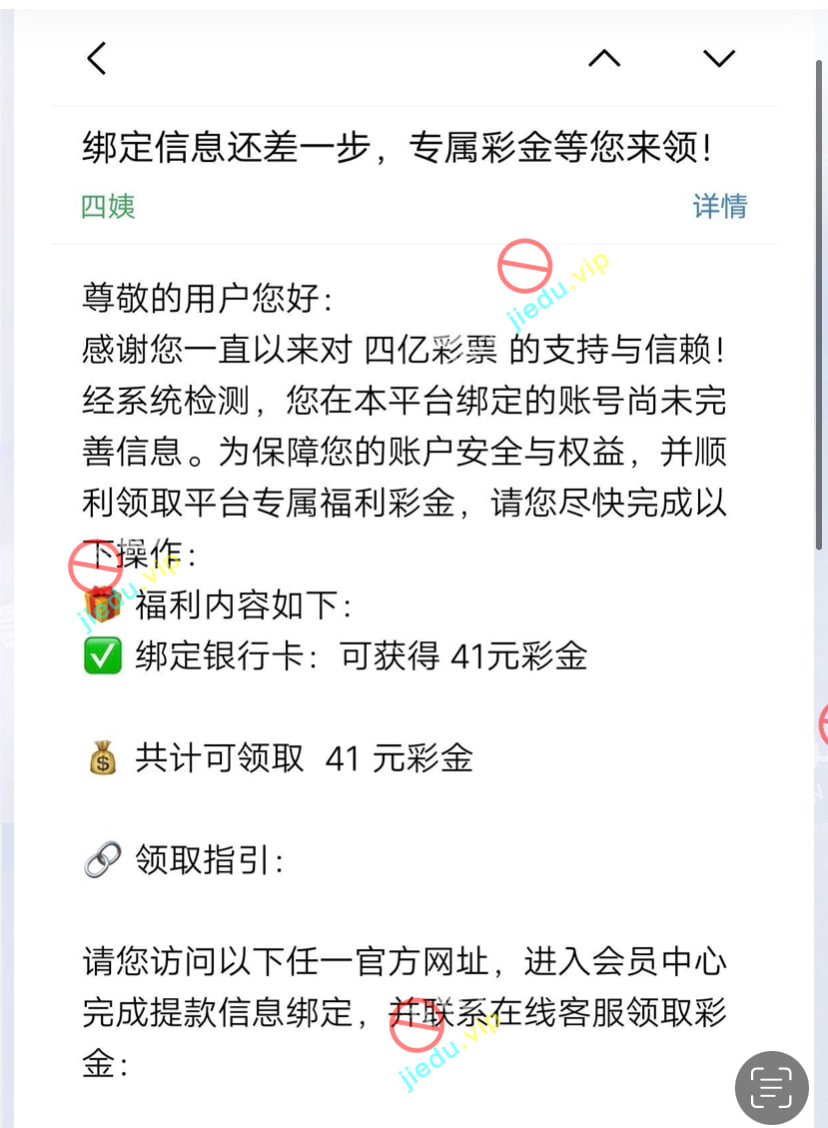Open 详情 to view email details
This screenshot has height=1128, width=828.
click(720, 206)
